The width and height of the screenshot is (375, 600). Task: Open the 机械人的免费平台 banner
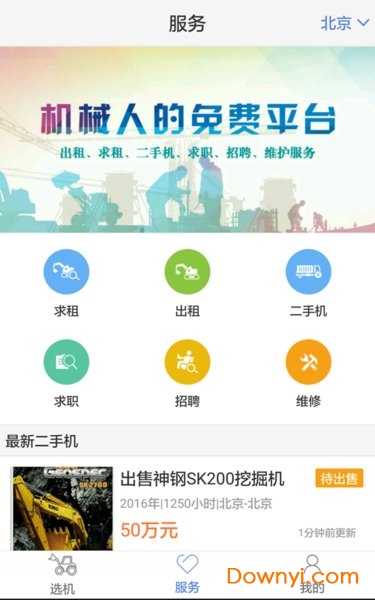click(188, 139)
